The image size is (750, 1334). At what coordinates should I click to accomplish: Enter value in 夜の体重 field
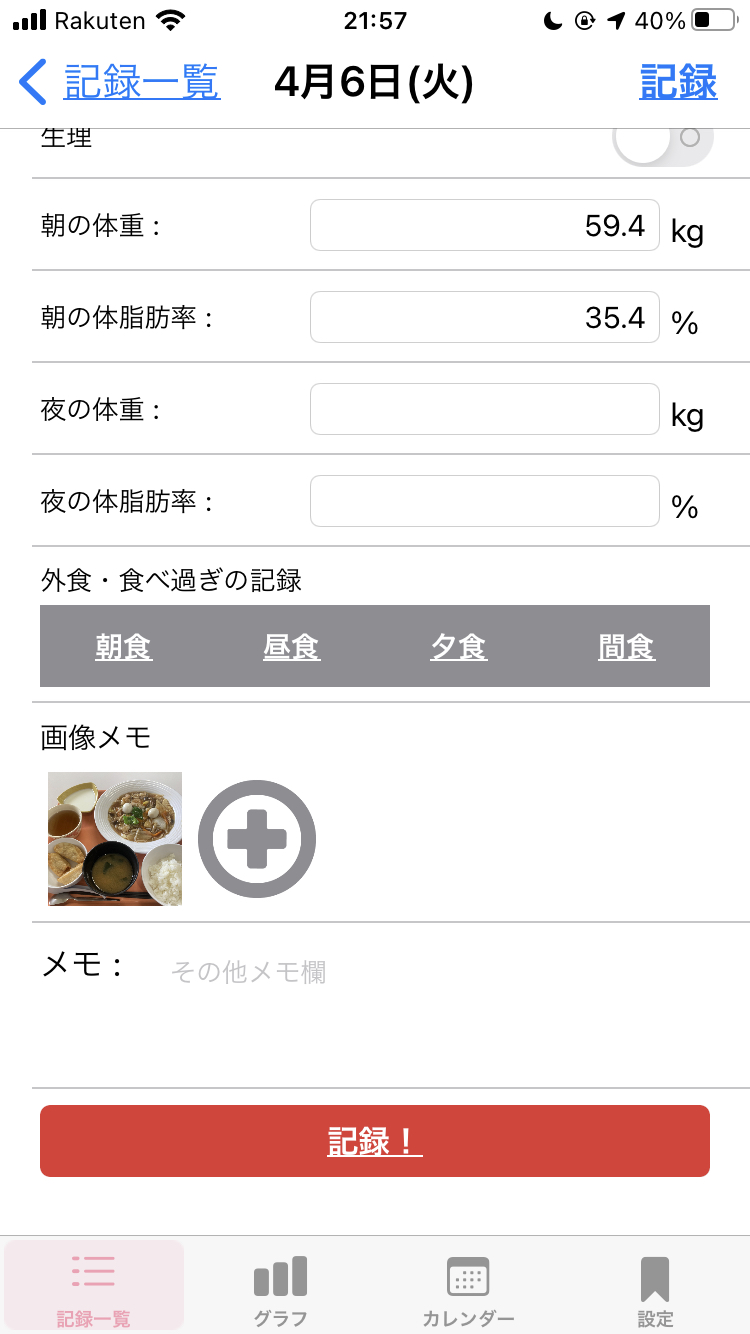point(485,409)
